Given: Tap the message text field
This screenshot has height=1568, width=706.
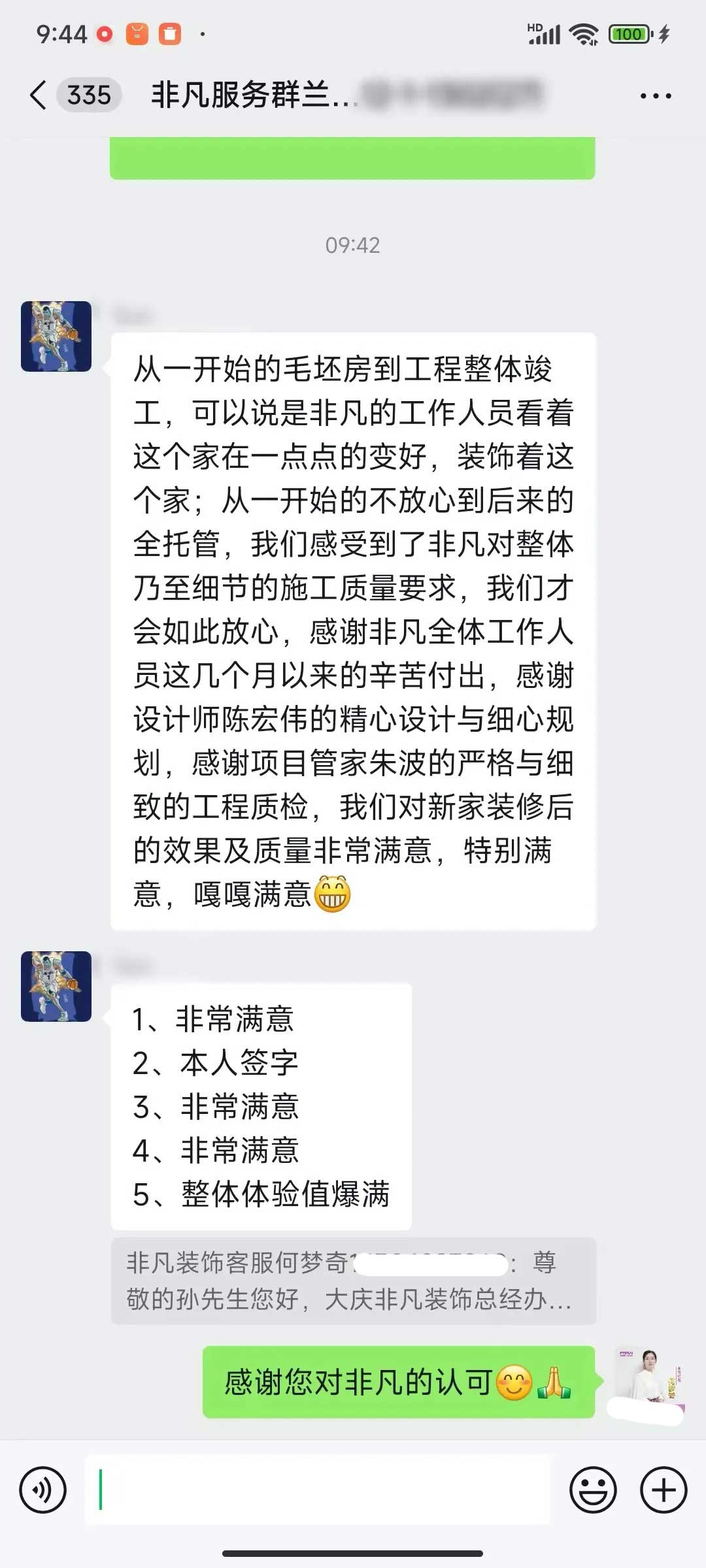Looking at the screenshot, I should tap(318, 1491).
